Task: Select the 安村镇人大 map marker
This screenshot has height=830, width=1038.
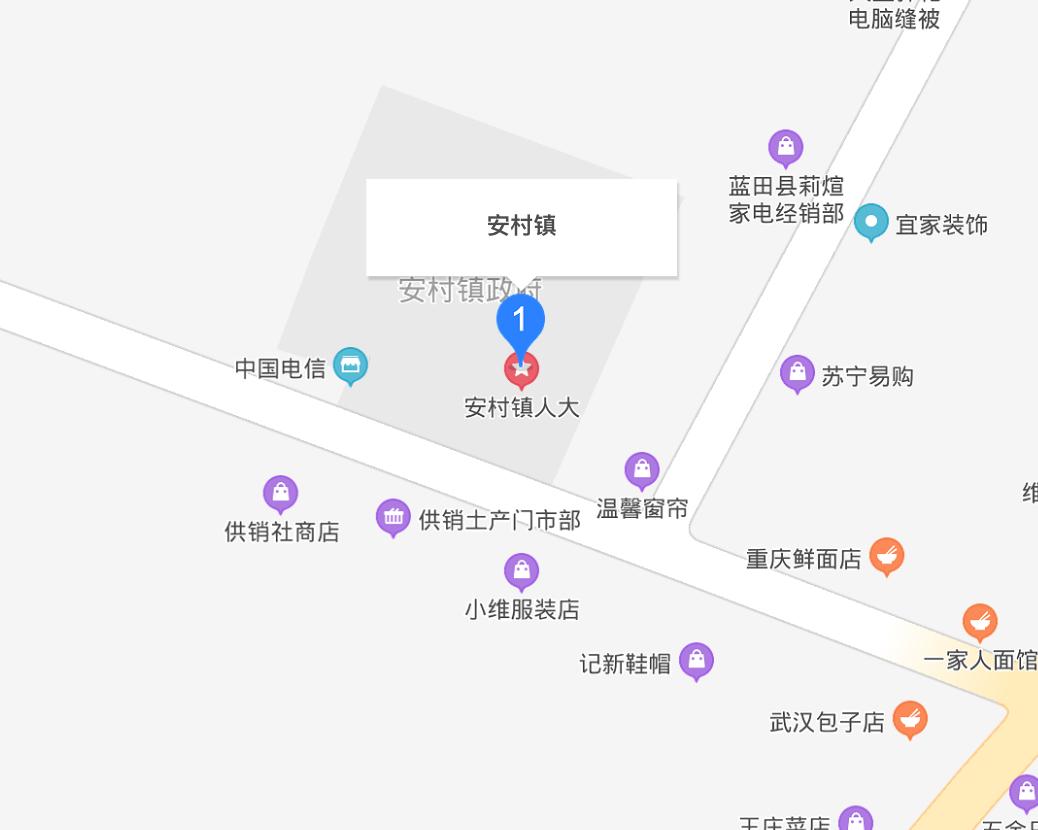Action: [521, 369]
